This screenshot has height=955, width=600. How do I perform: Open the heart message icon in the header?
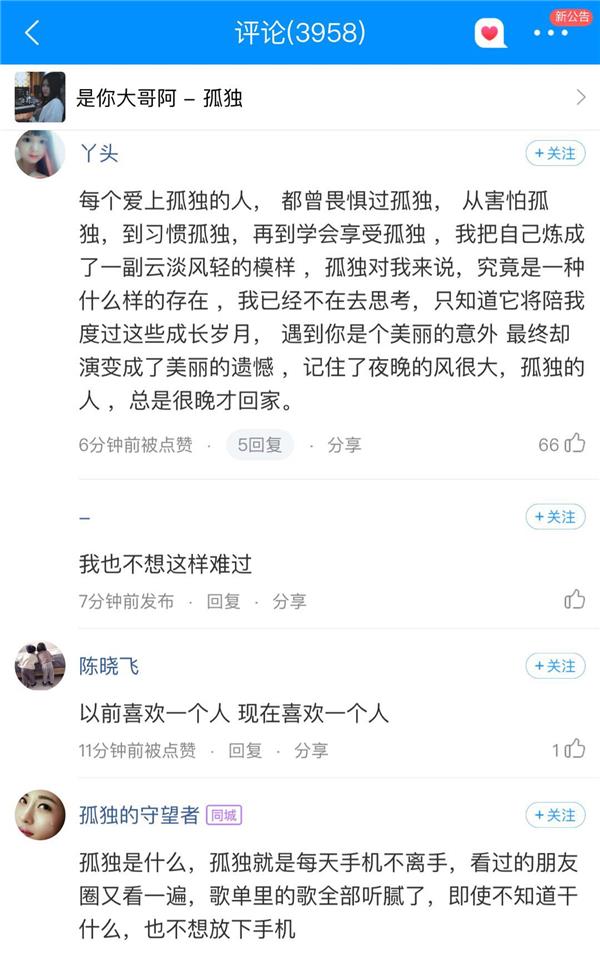coord(489,34)
